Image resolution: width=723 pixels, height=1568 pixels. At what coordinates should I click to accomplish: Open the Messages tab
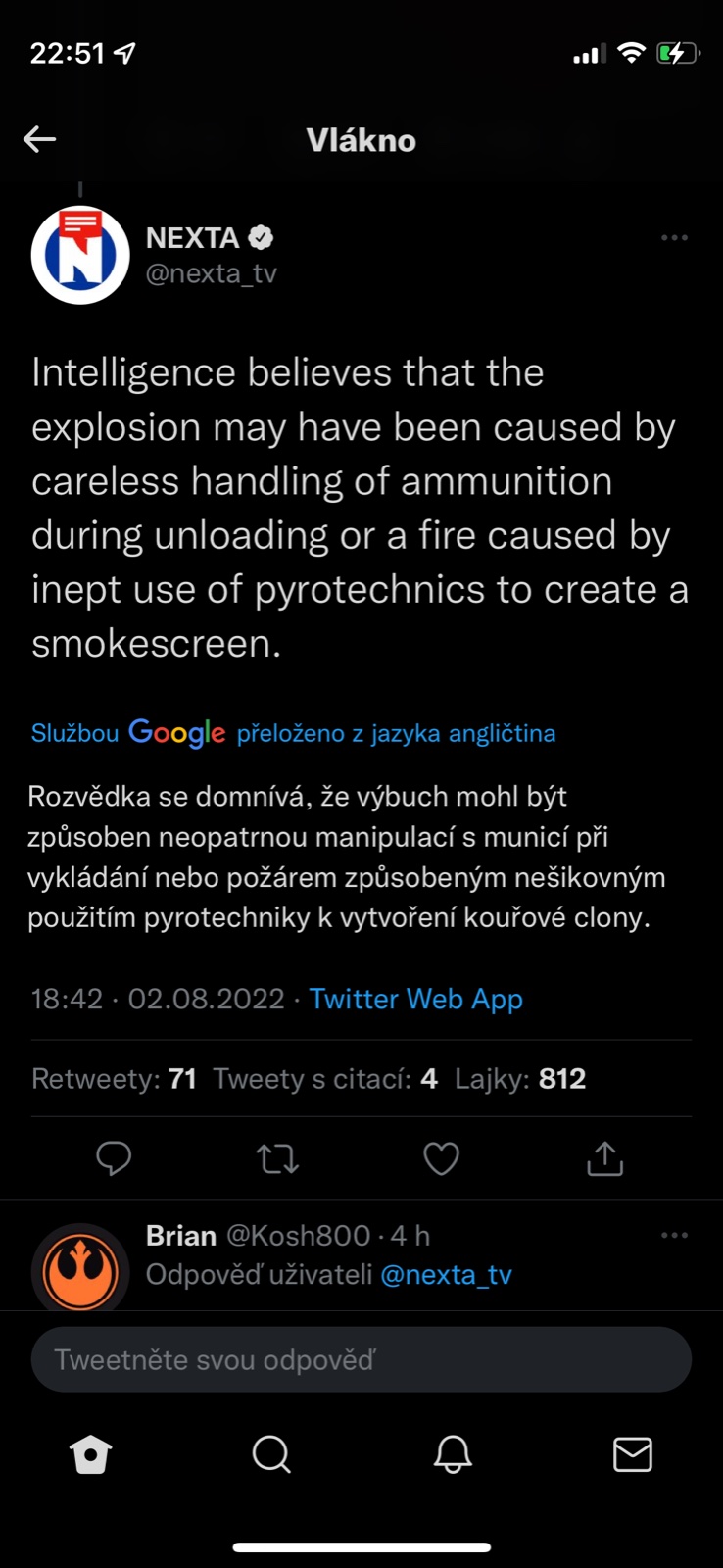[632, 1454]
